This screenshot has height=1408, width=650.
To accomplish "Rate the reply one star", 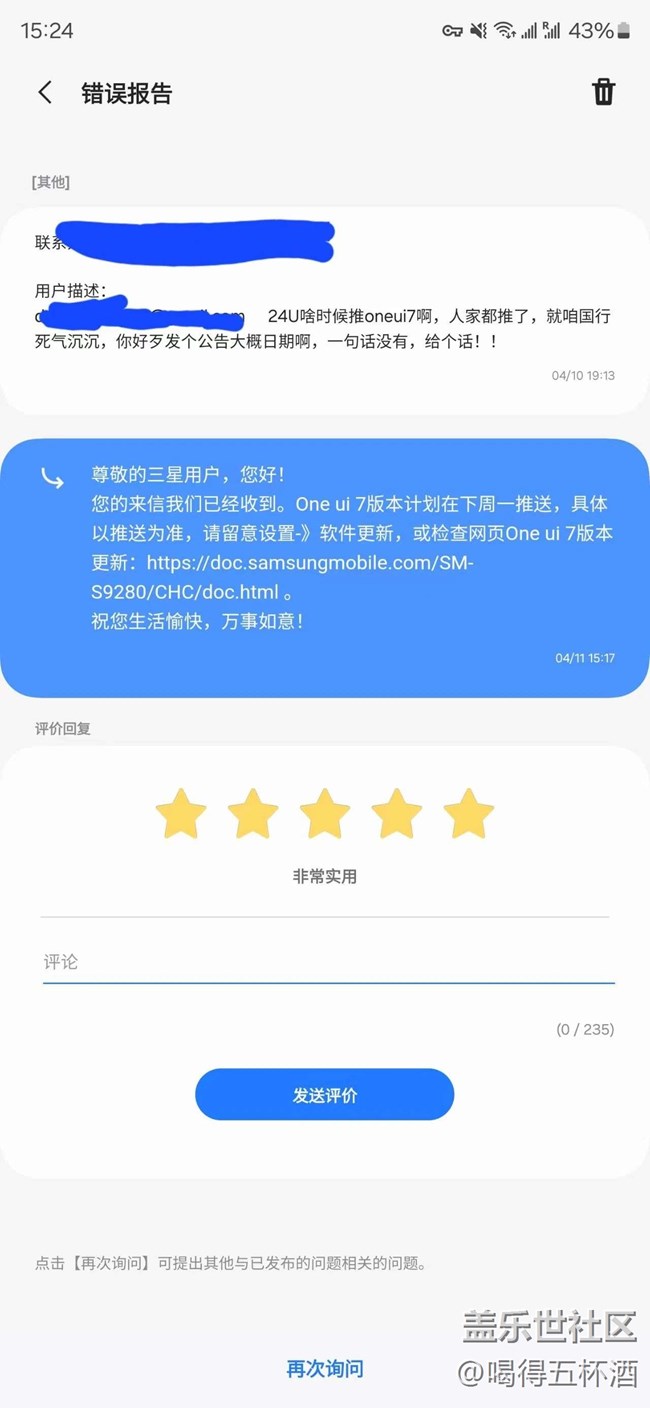I will pos(181,813).
